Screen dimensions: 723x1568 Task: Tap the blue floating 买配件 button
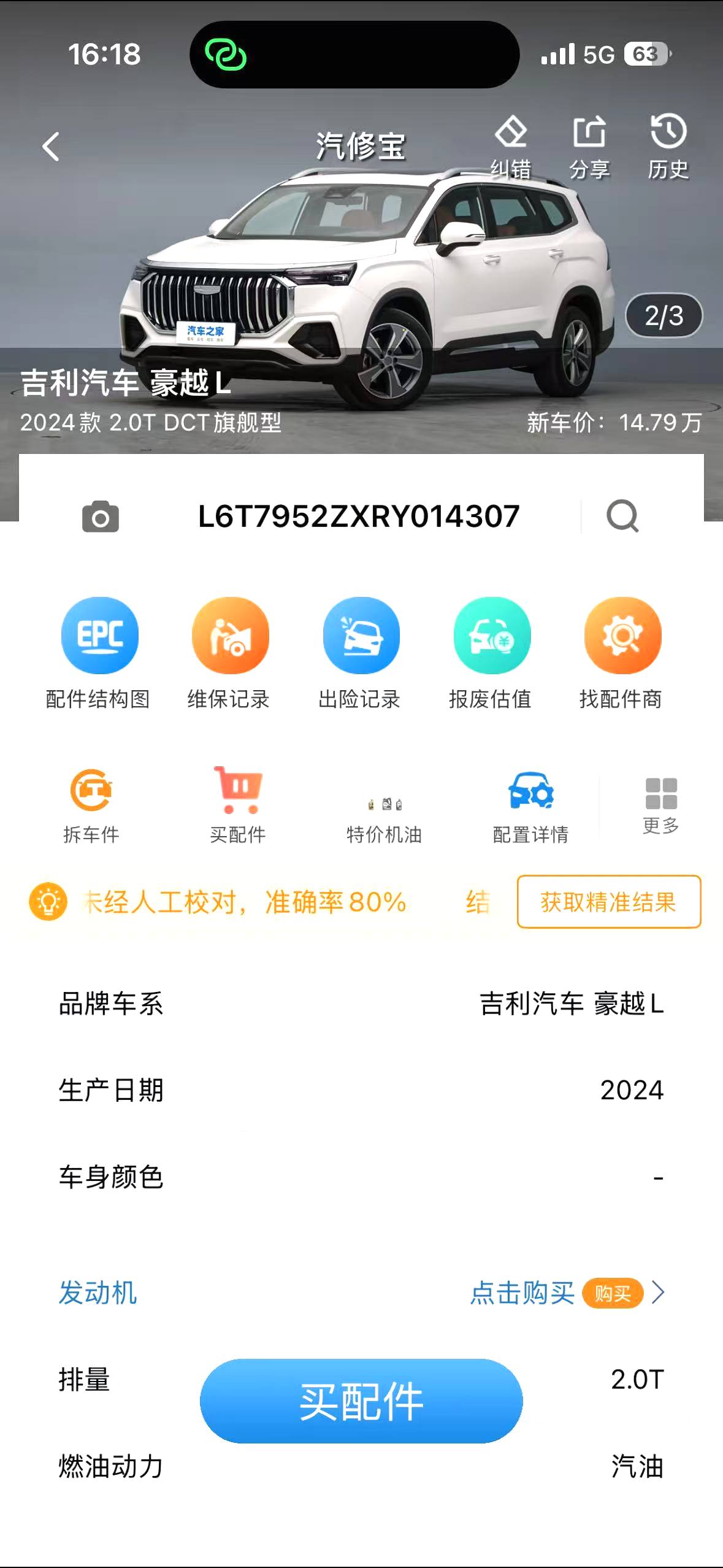pos(361,1401)
